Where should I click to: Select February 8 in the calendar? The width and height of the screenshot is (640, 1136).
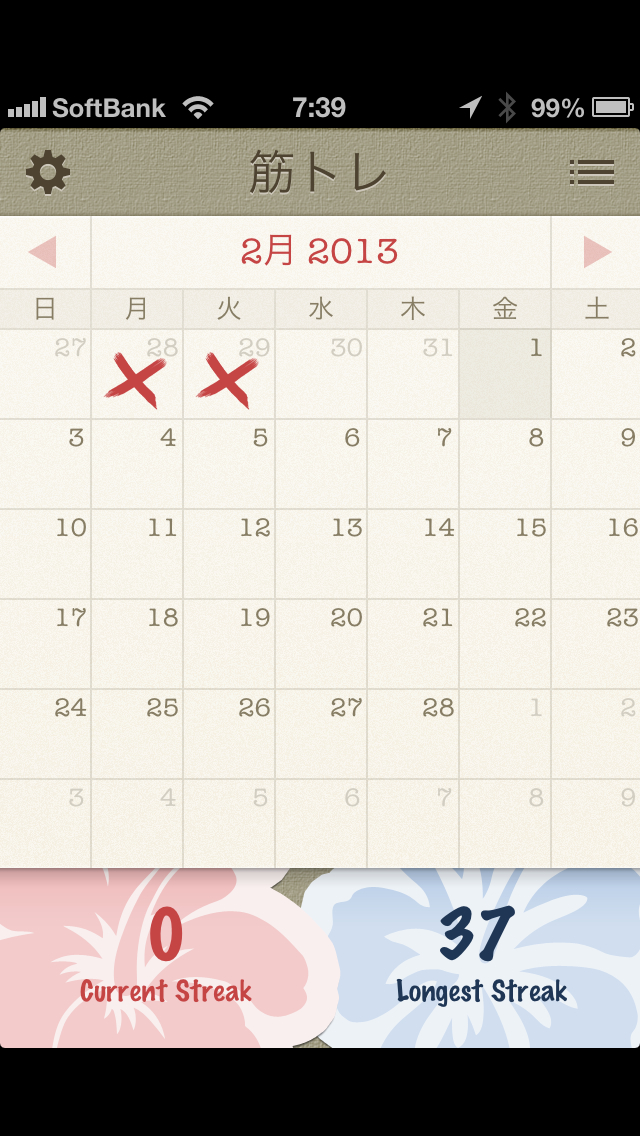click(505, 464)
